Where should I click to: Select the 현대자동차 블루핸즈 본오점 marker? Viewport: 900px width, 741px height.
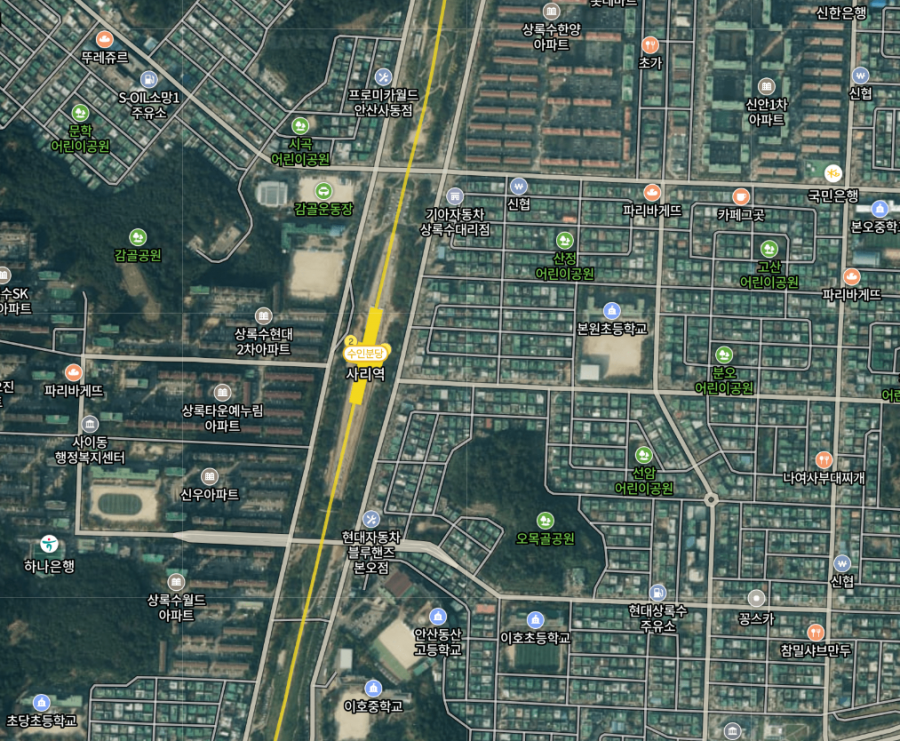pos(371,518)
